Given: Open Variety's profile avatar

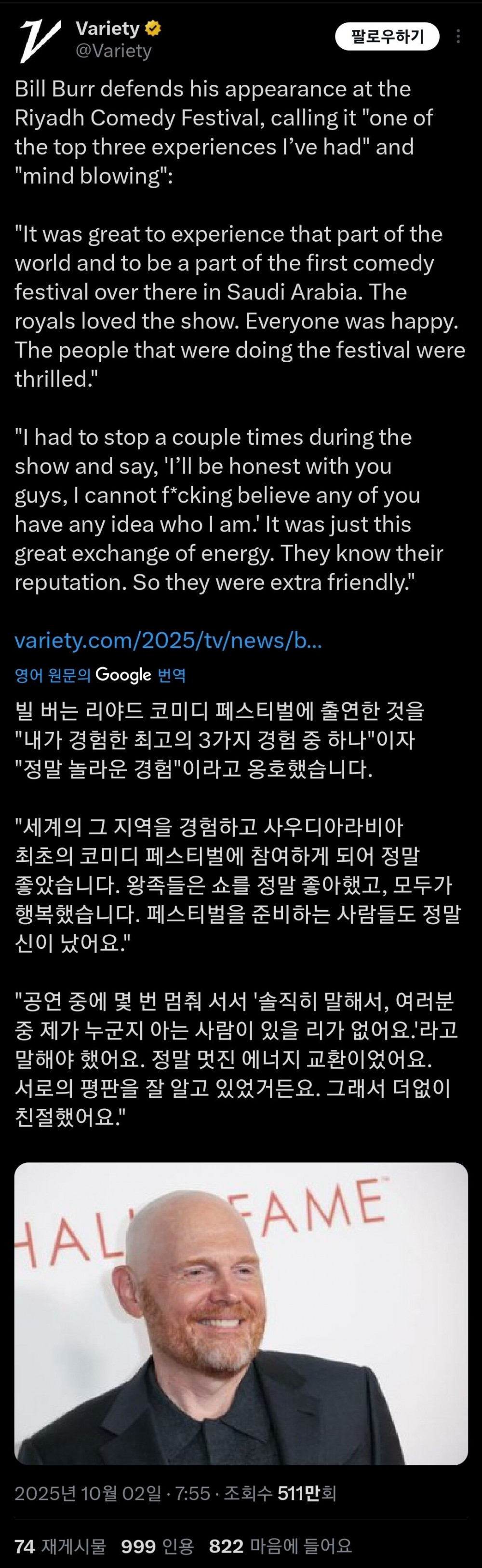Looking at the screenshot, I should pos(40,40).
